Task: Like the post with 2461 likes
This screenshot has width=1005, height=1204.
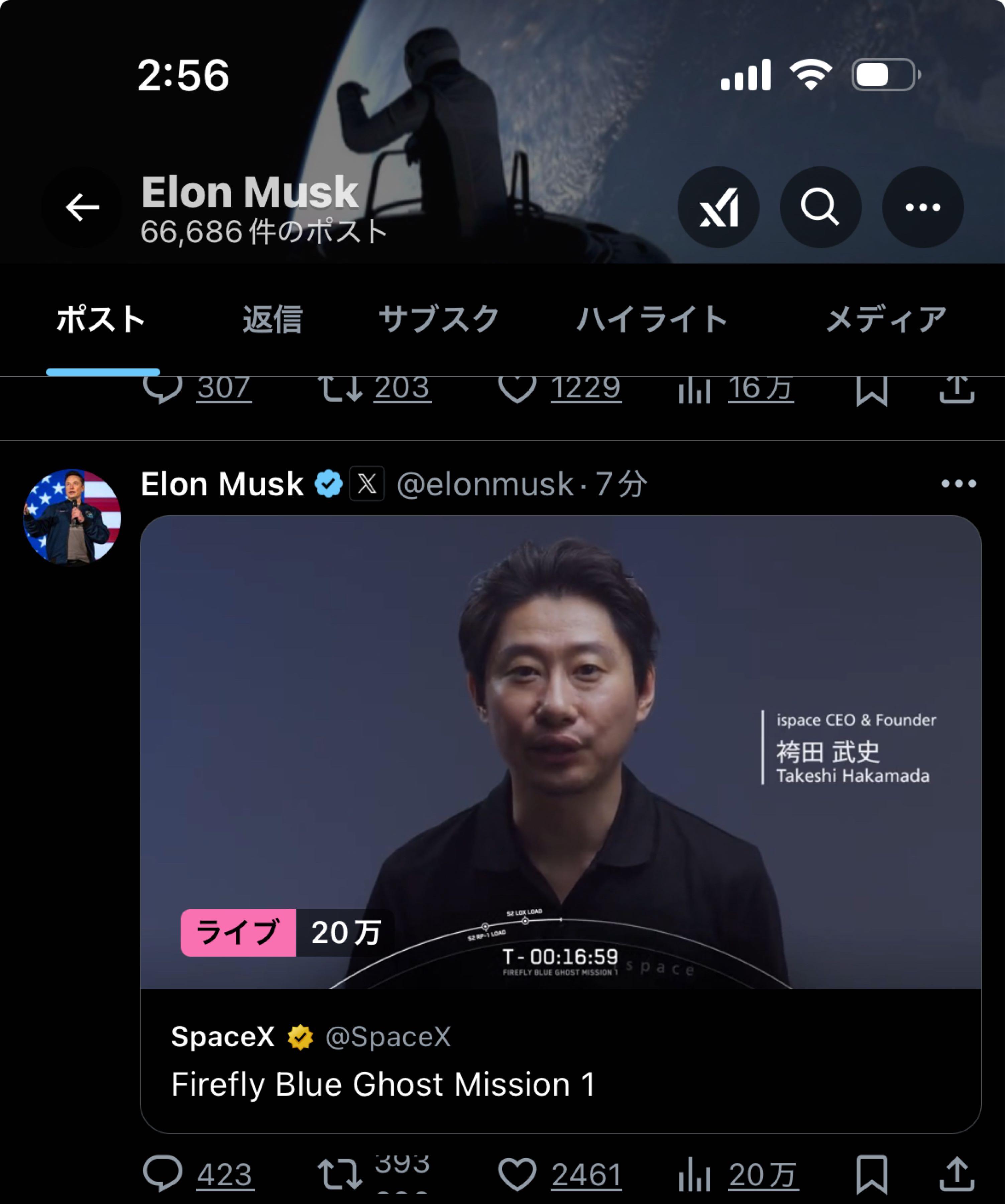Action: point(517,1174)
